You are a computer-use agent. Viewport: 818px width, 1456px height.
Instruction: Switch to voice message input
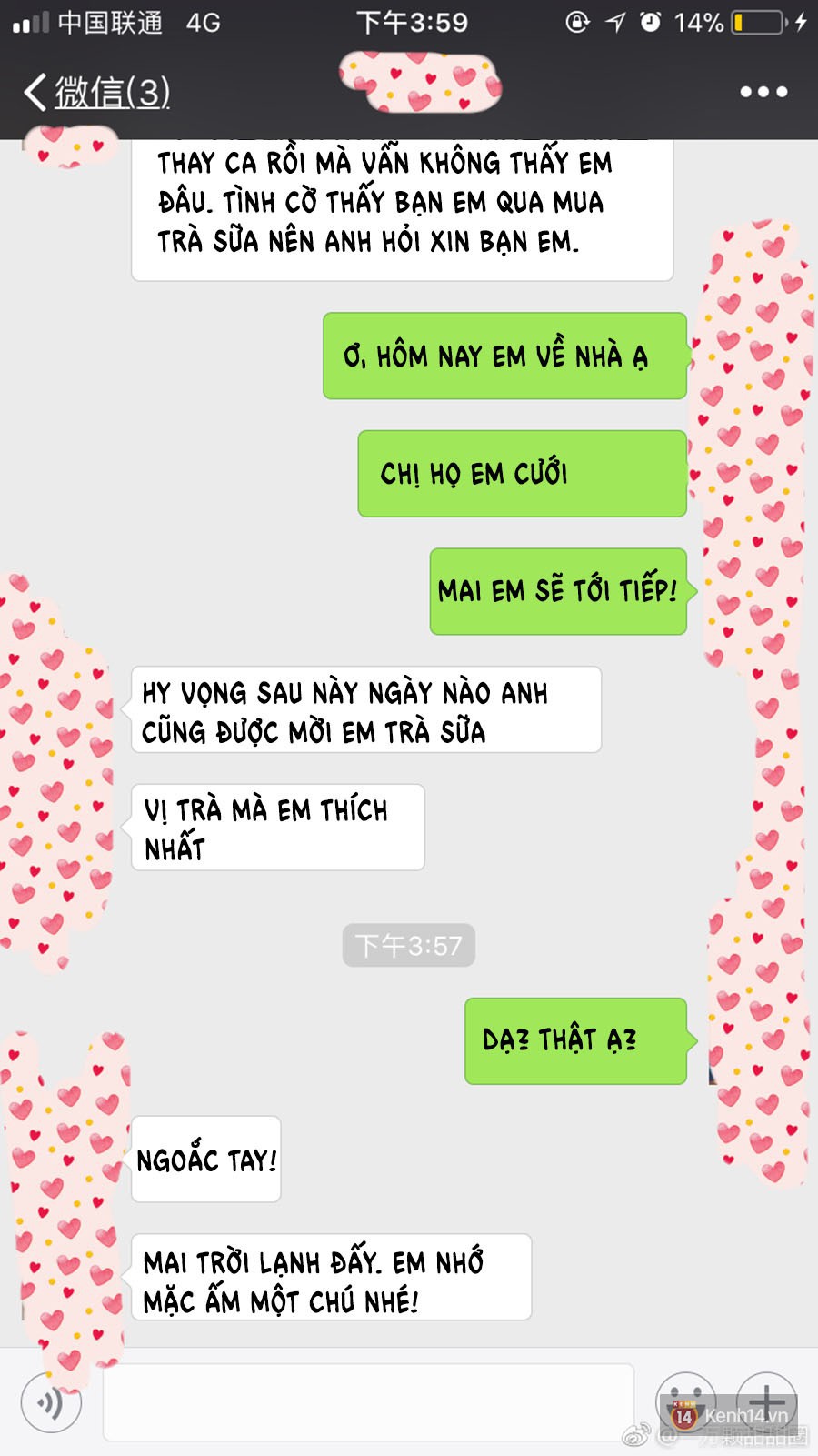click(51, 1403)
